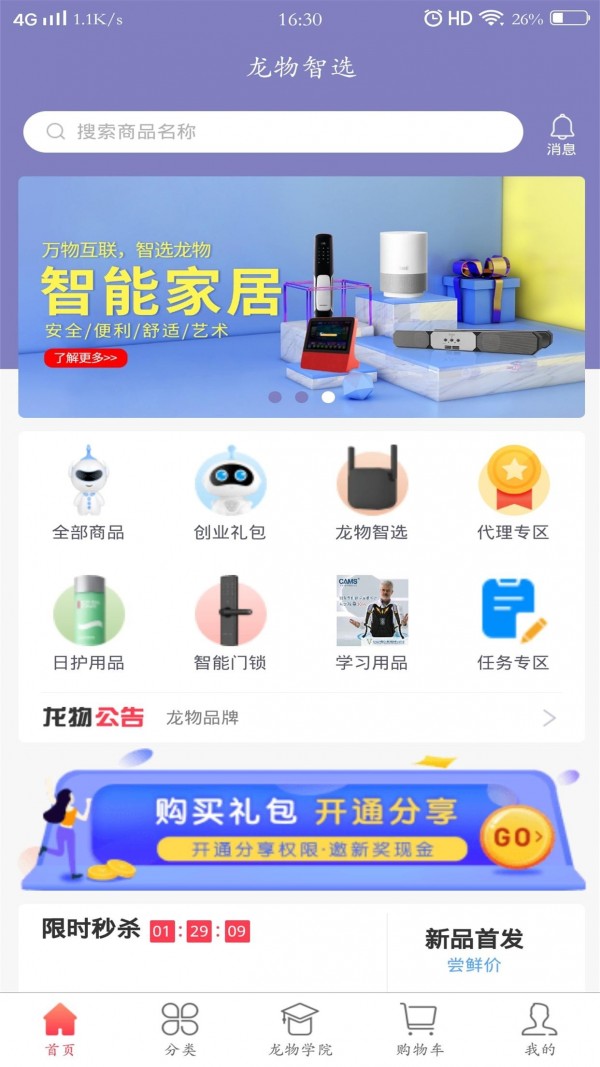
Task: Open 全部商品 category
Action: (89, 494)
